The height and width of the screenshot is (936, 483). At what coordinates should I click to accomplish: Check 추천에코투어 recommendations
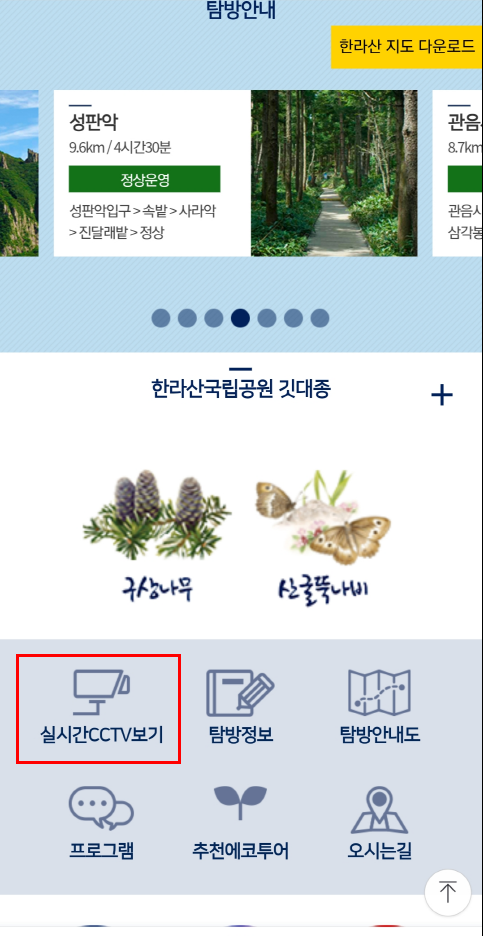pos(241,824)
